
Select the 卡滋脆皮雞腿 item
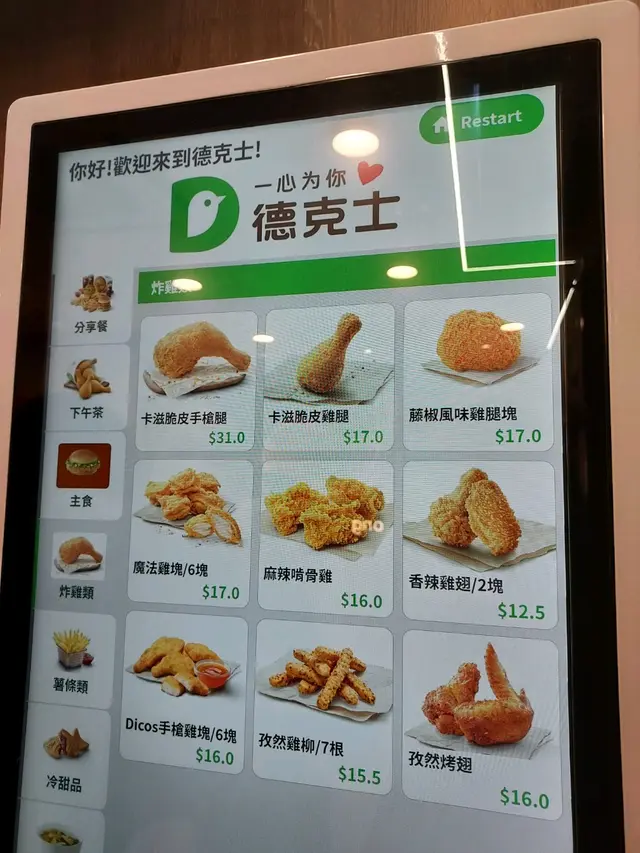(x=329, y=375)
